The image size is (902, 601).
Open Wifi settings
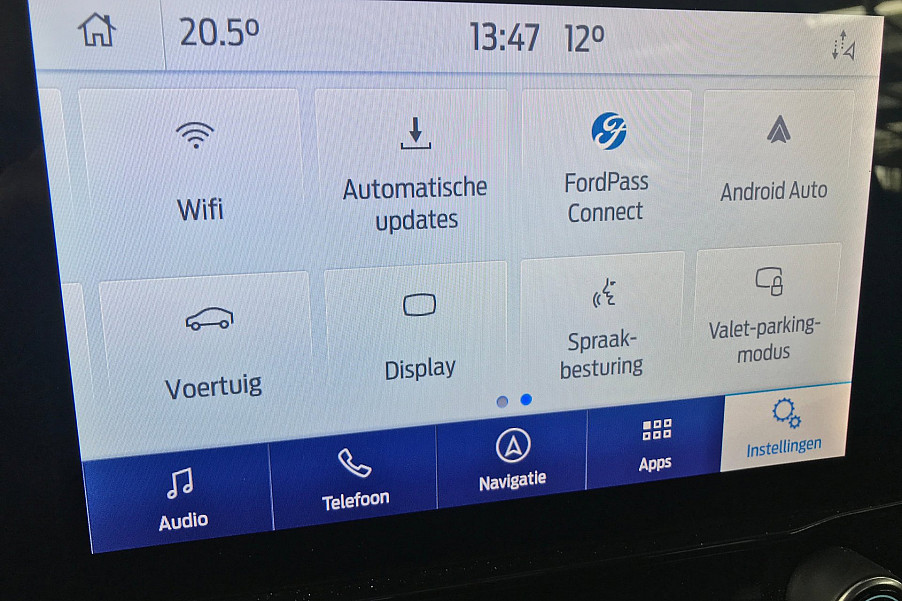click(x=197, y=170)
